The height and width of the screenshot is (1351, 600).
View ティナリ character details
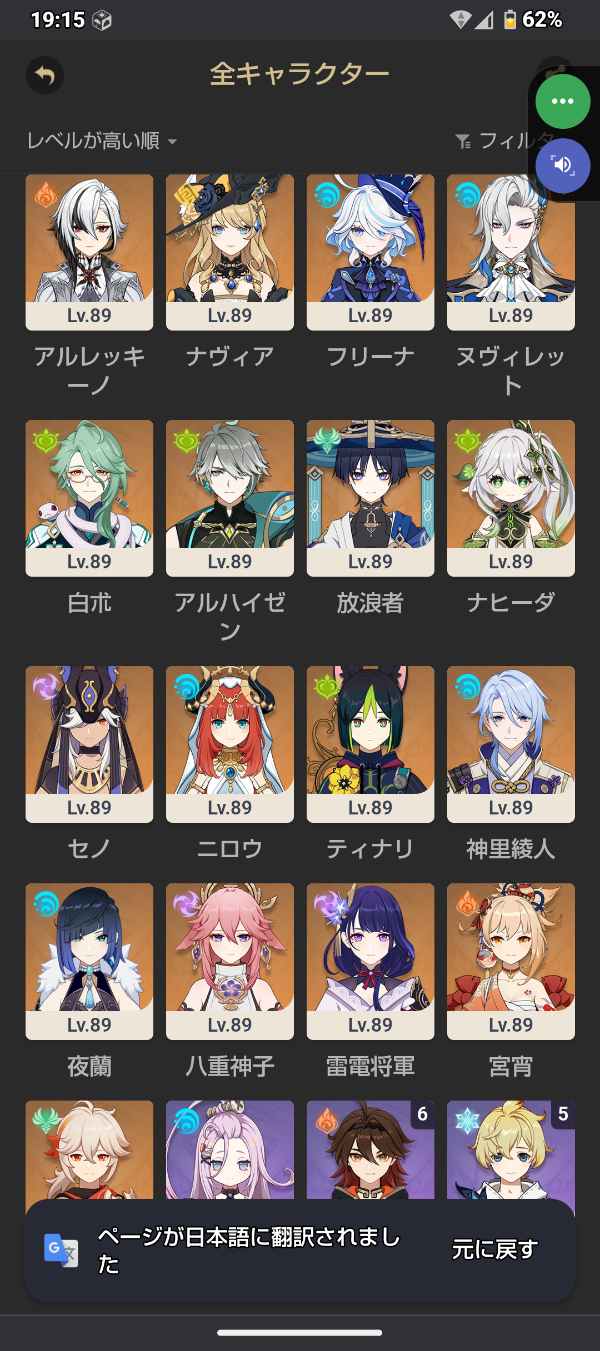pos(370,744)
